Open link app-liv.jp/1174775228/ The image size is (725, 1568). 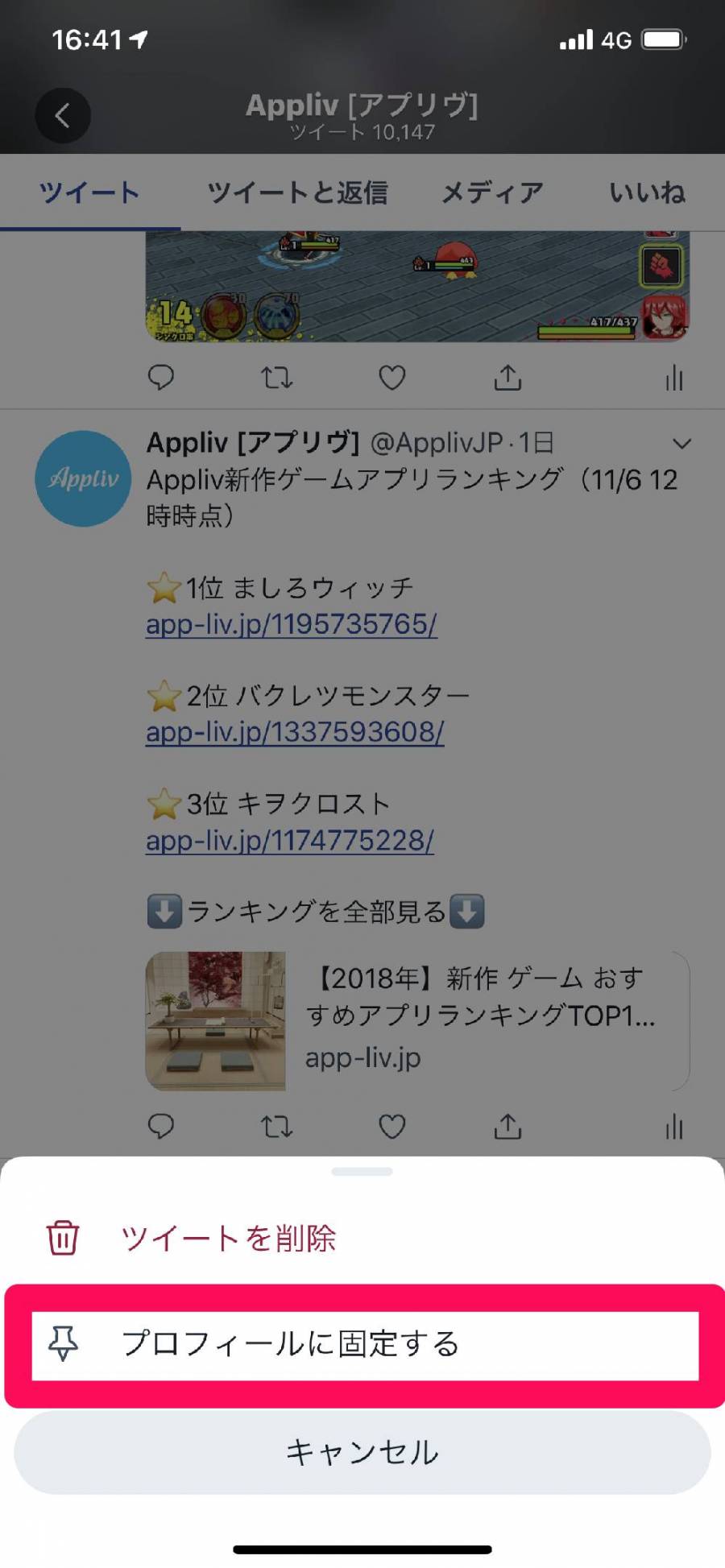(x=290, y=841)
